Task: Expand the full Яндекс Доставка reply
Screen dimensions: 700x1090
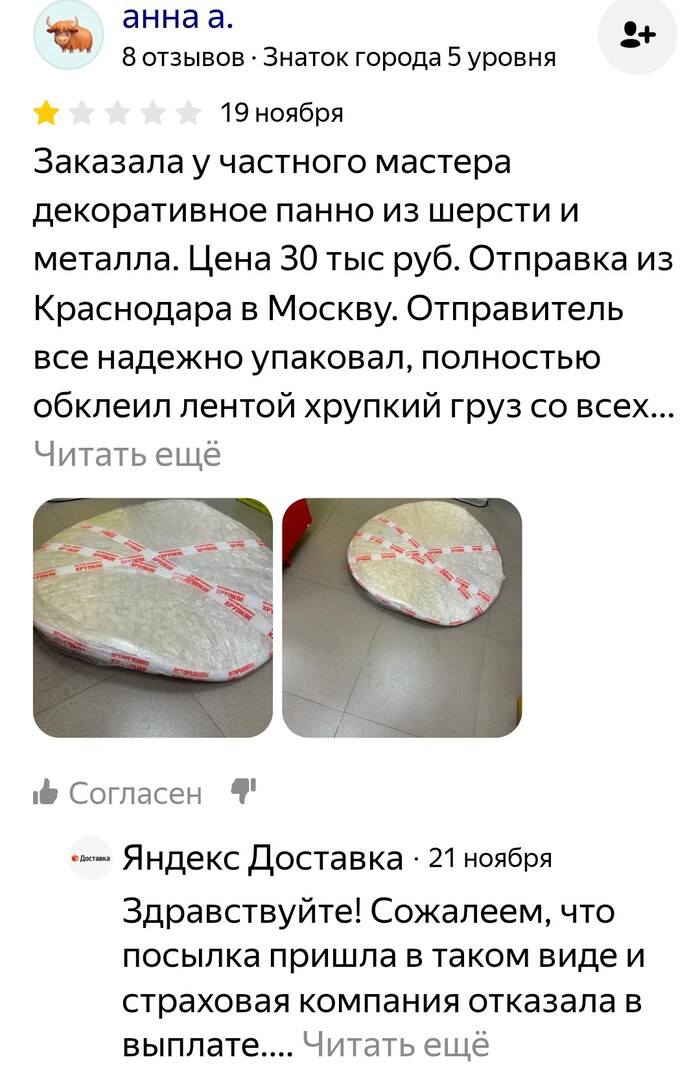Action: [396, 1045]
